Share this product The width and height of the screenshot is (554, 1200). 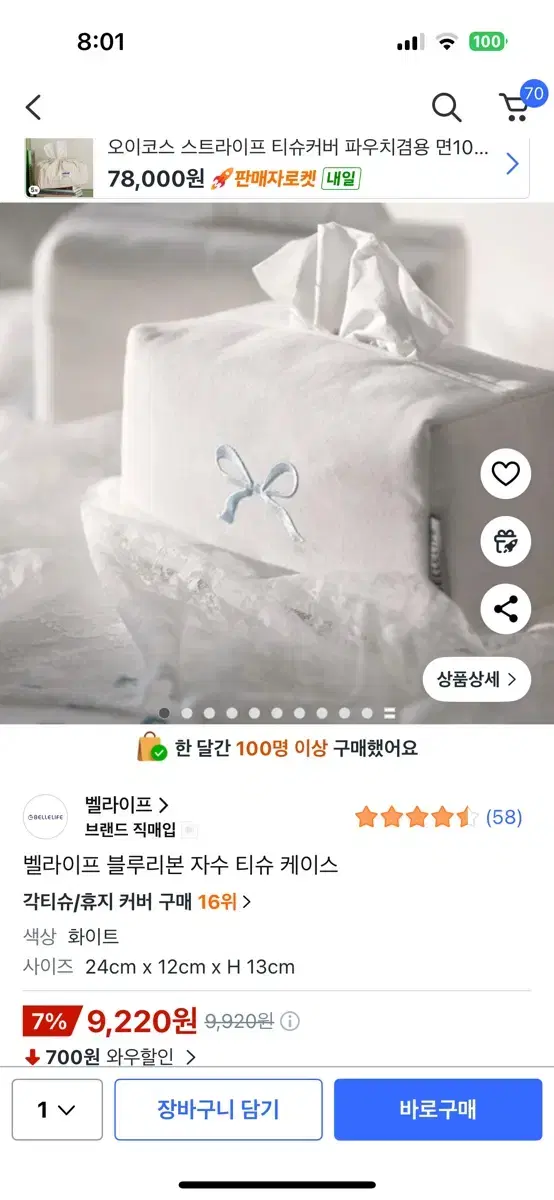click(x=506, y=608)
